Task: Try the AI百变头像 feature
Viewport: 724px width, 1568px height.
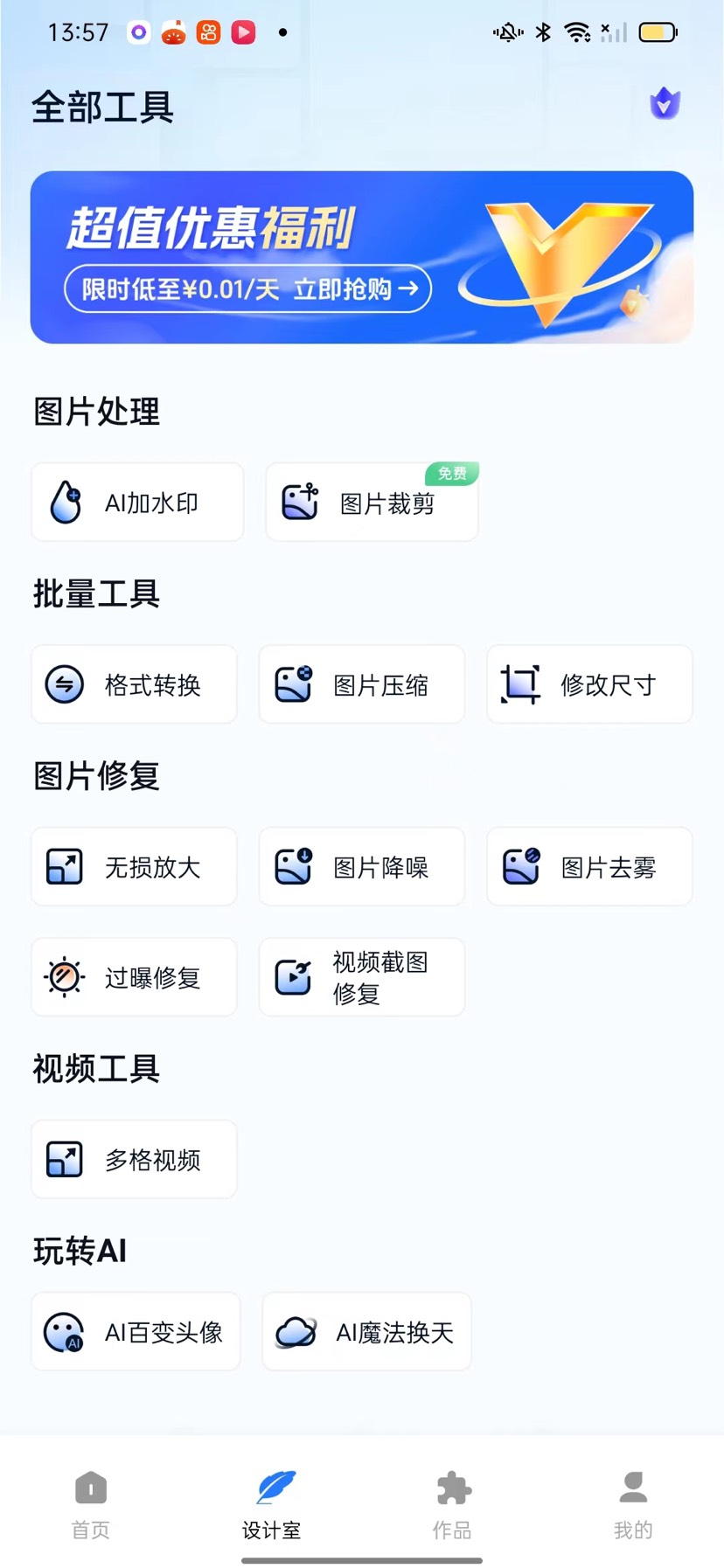Action: [x=136, y=1332]
